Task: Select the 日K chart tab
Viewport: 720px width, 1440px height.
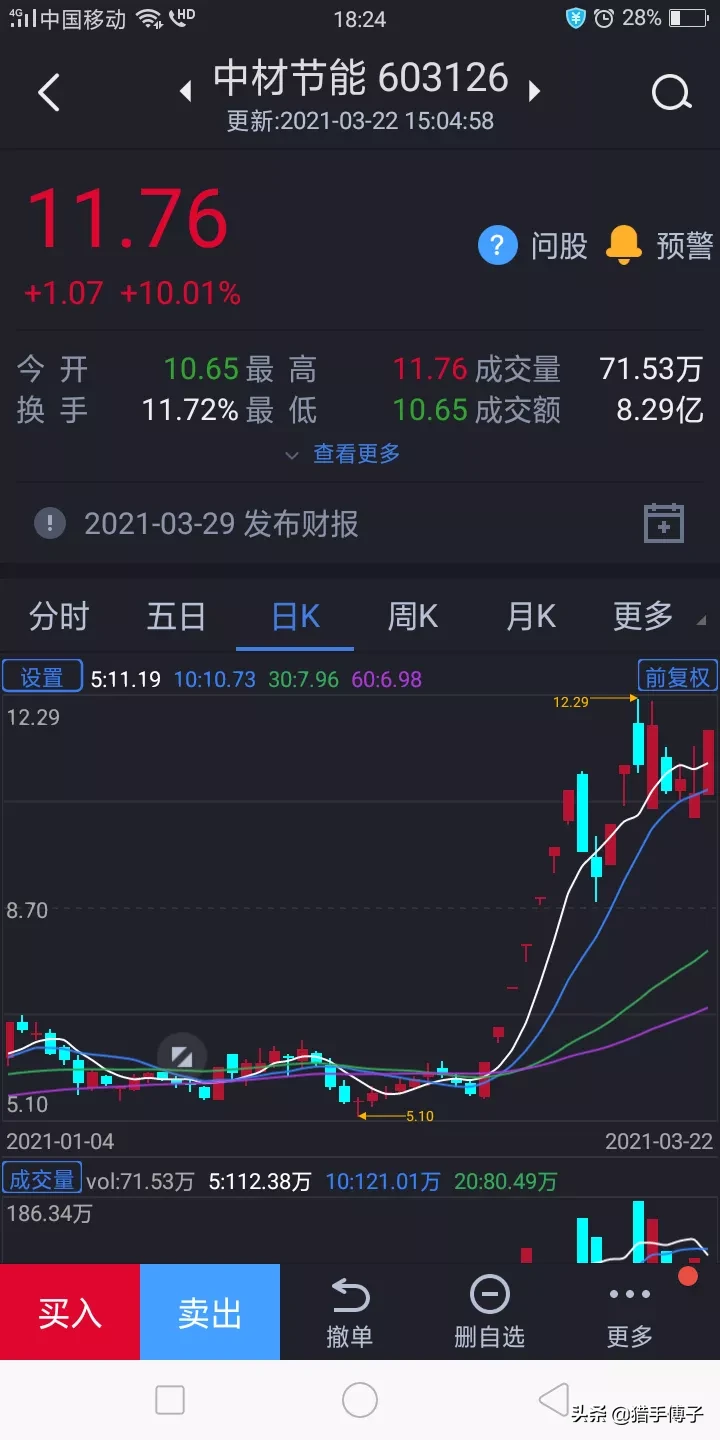Action: pyautogui.click(x=296, y=616)
